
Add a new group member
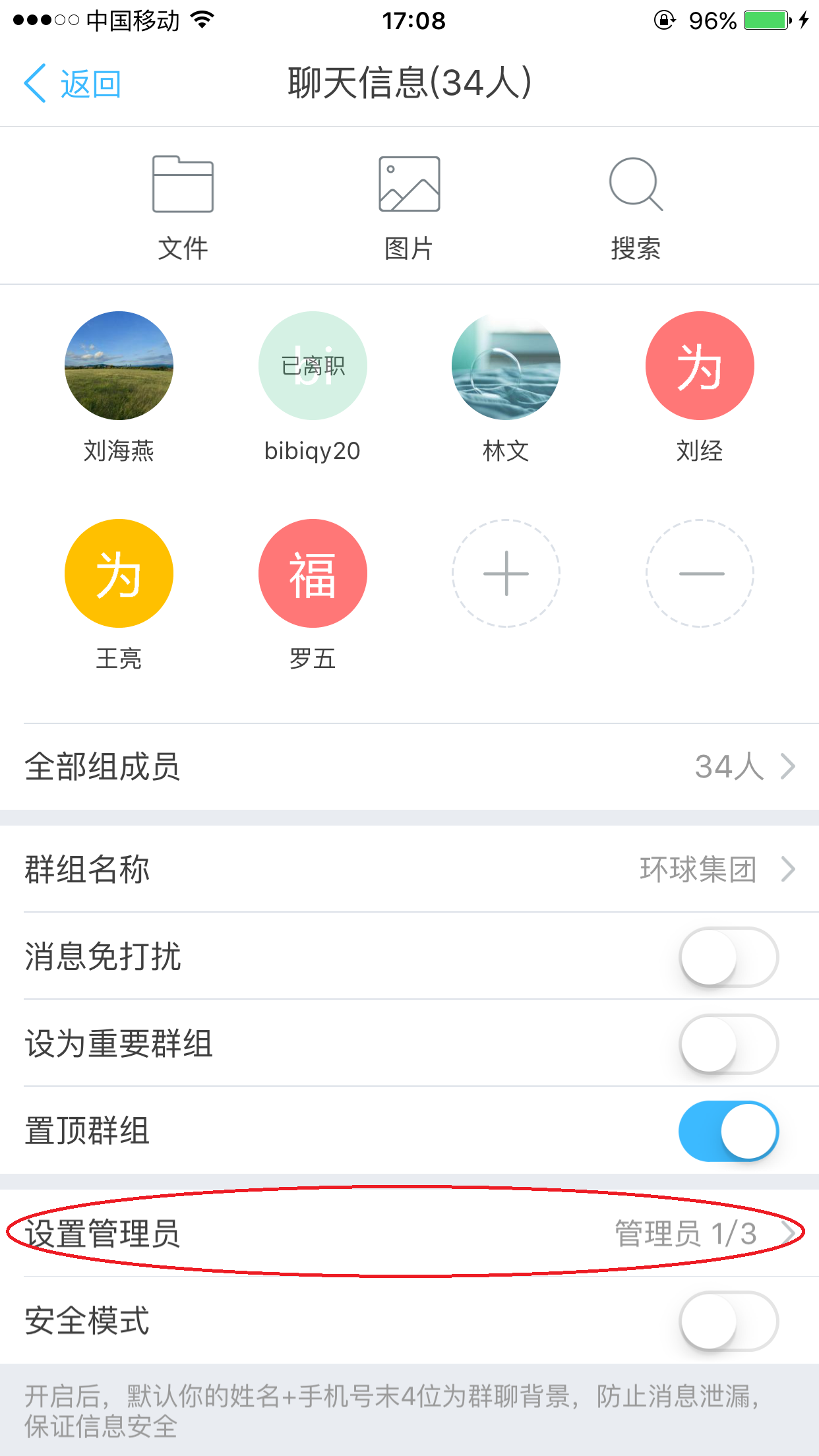pyautogui.click(x=506, y=573)
